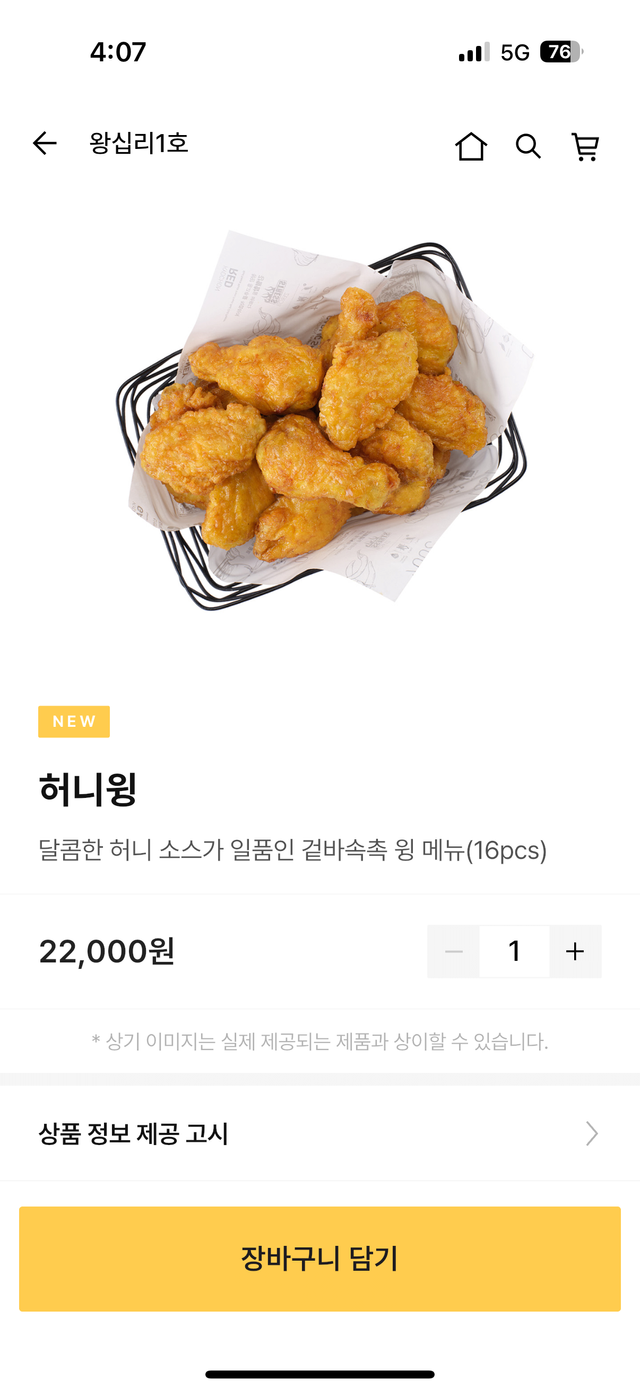Image resolution: width=640 pixels, height=1391 pixels.
Task: Increase quantity with the plus button
Action: [575, 952]
